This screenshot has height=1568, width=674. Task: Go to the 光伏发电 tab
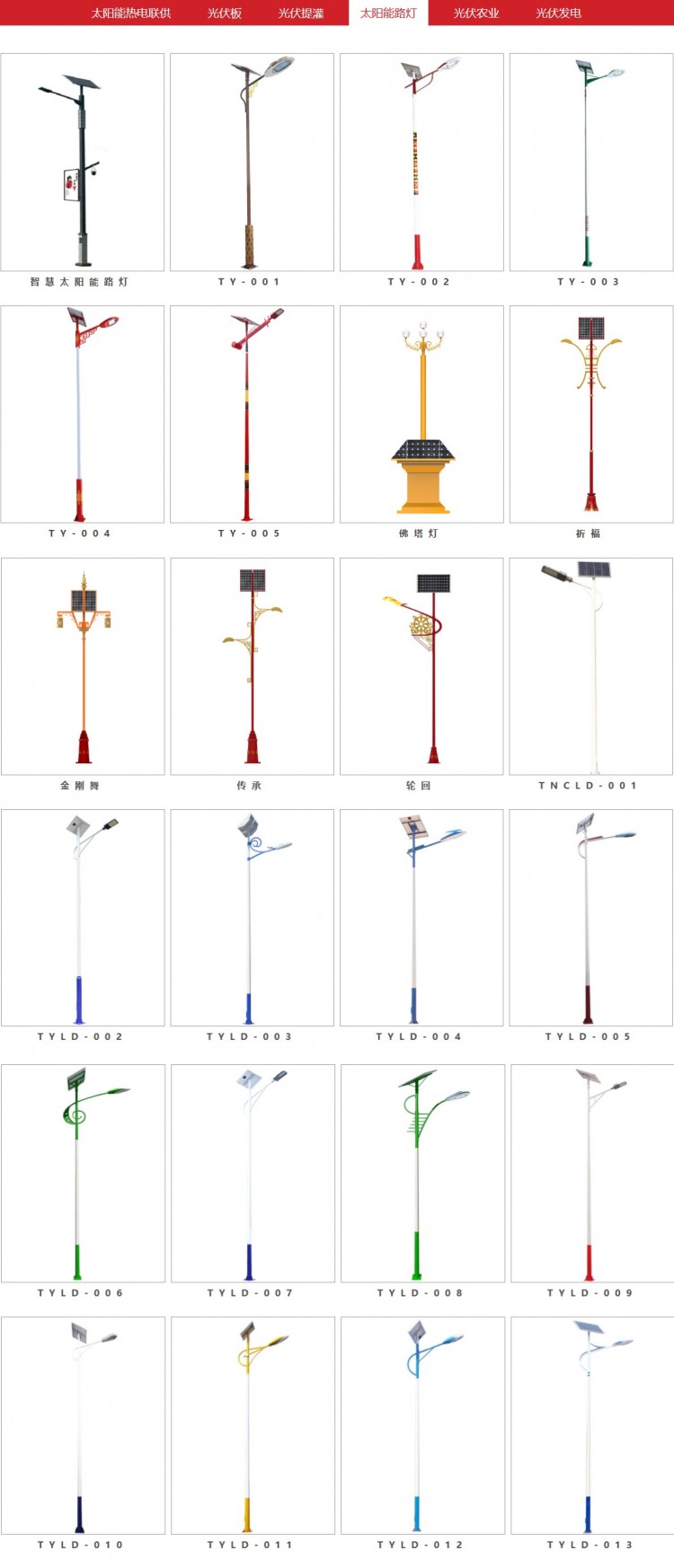coord(558,13)
